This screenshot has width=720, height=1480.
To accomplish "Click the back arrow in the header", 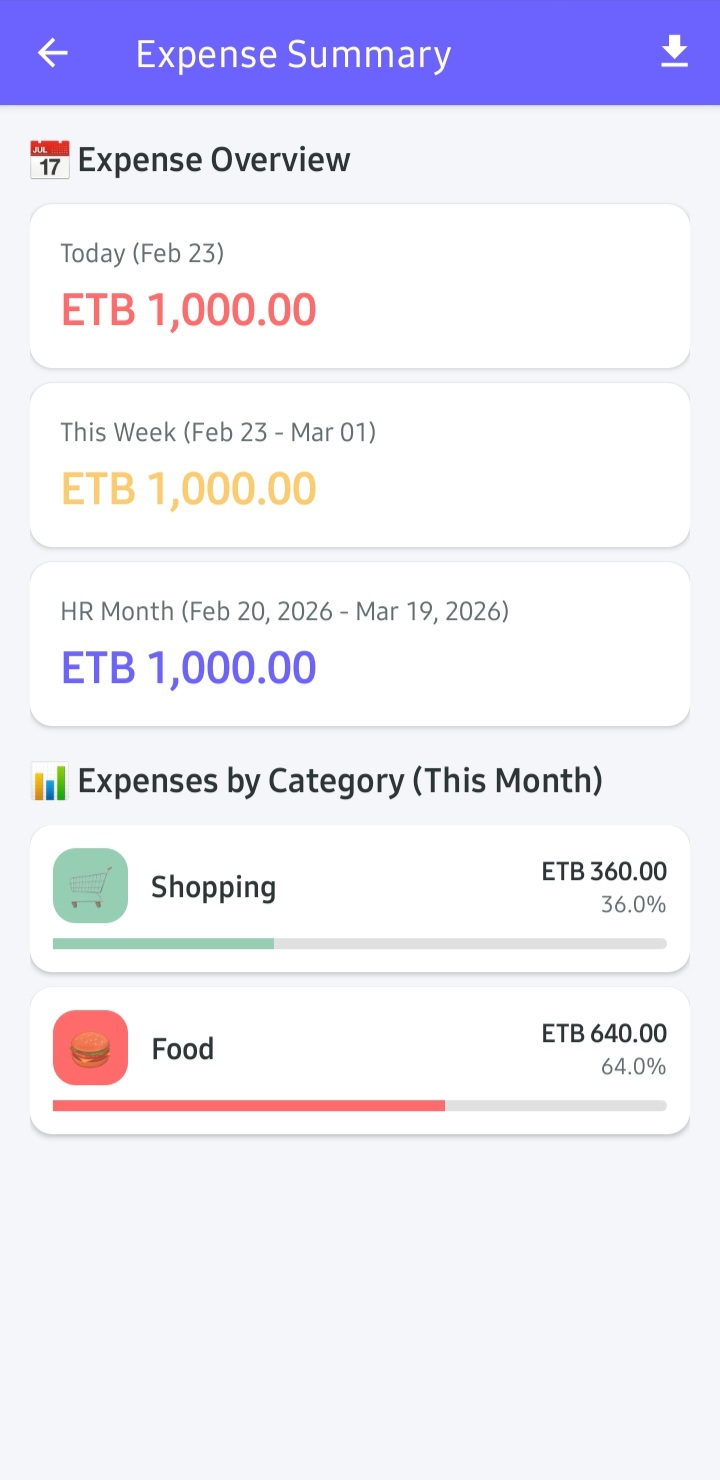I will (x=51, y=53).
